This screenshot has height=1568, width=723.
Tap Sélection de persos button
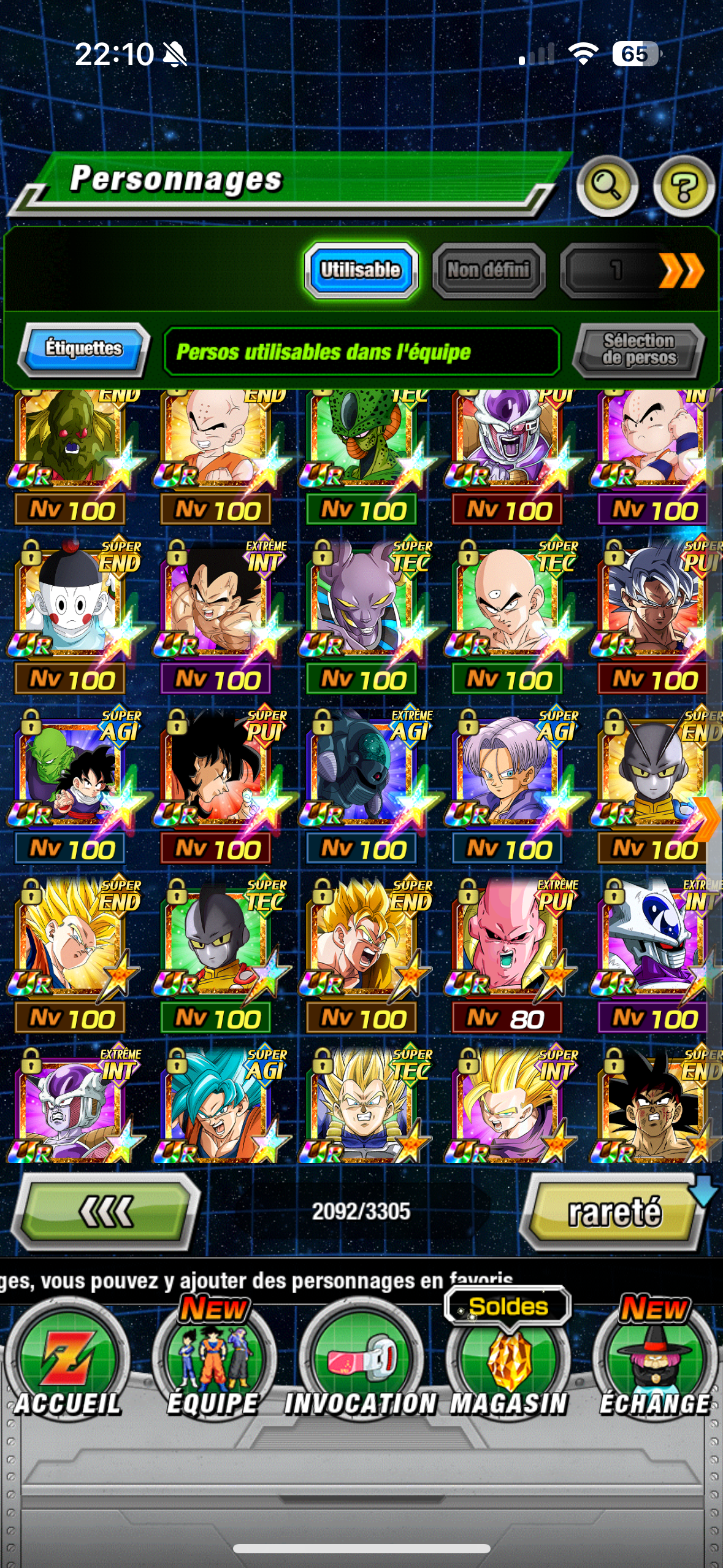coord(638,350)
